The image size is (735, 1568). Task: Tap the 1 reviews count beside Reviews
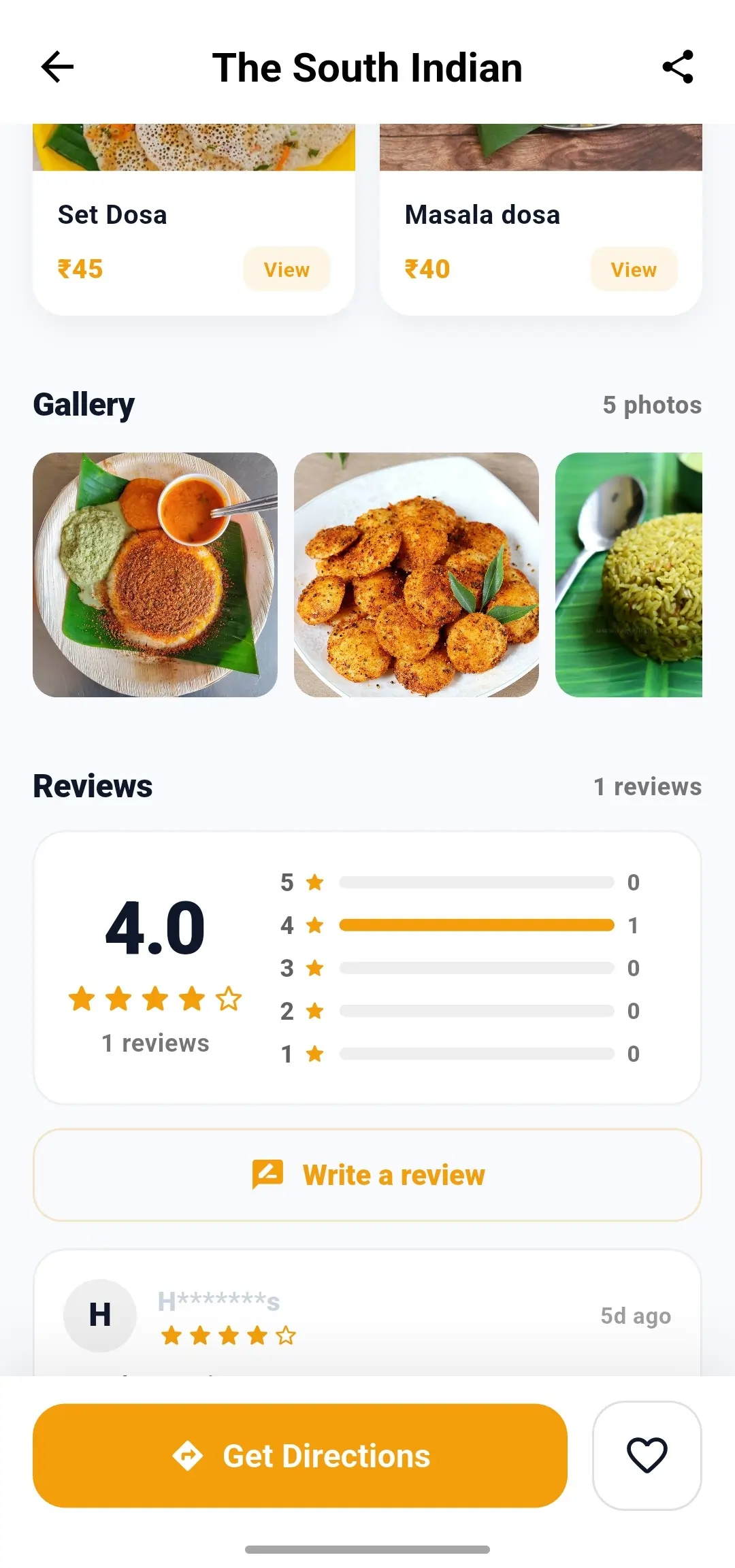point(647,786)
